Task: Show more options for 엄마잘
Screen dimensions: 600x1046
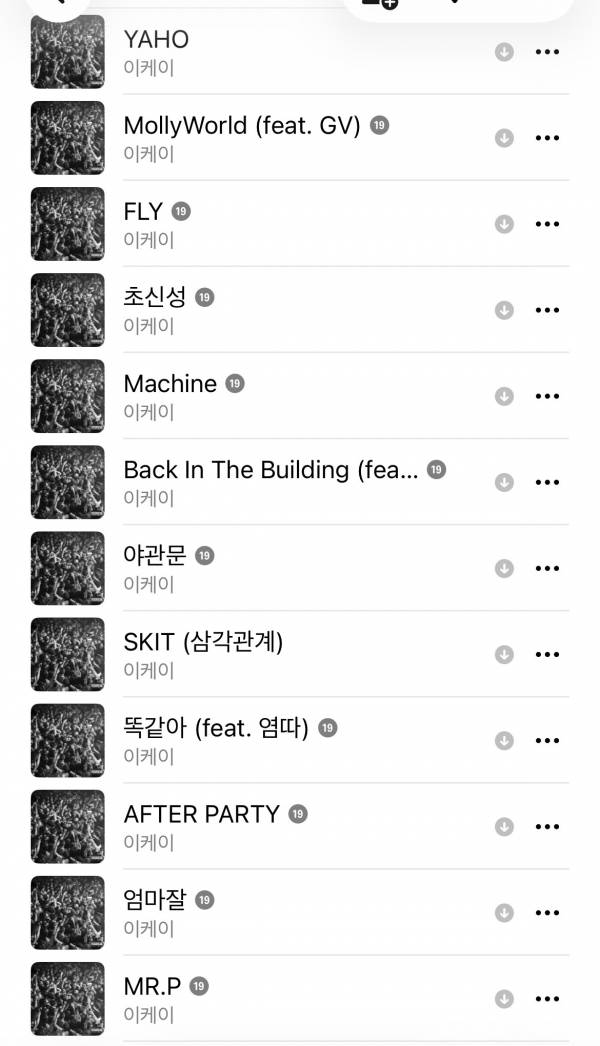Action: point(547,912)
